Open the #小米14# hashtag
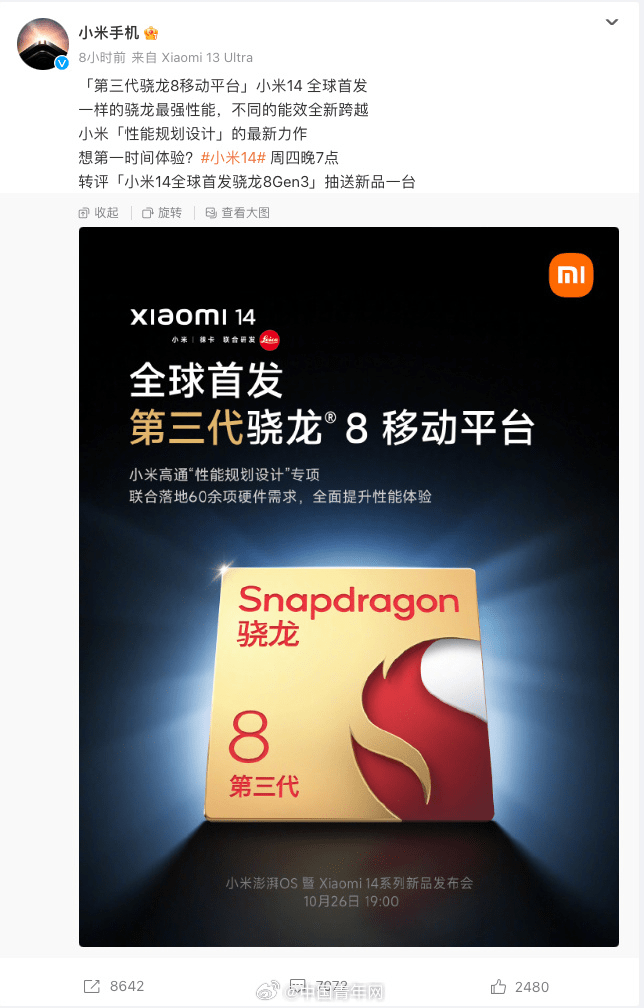The image size is (644, 1008). click(233, 158)
